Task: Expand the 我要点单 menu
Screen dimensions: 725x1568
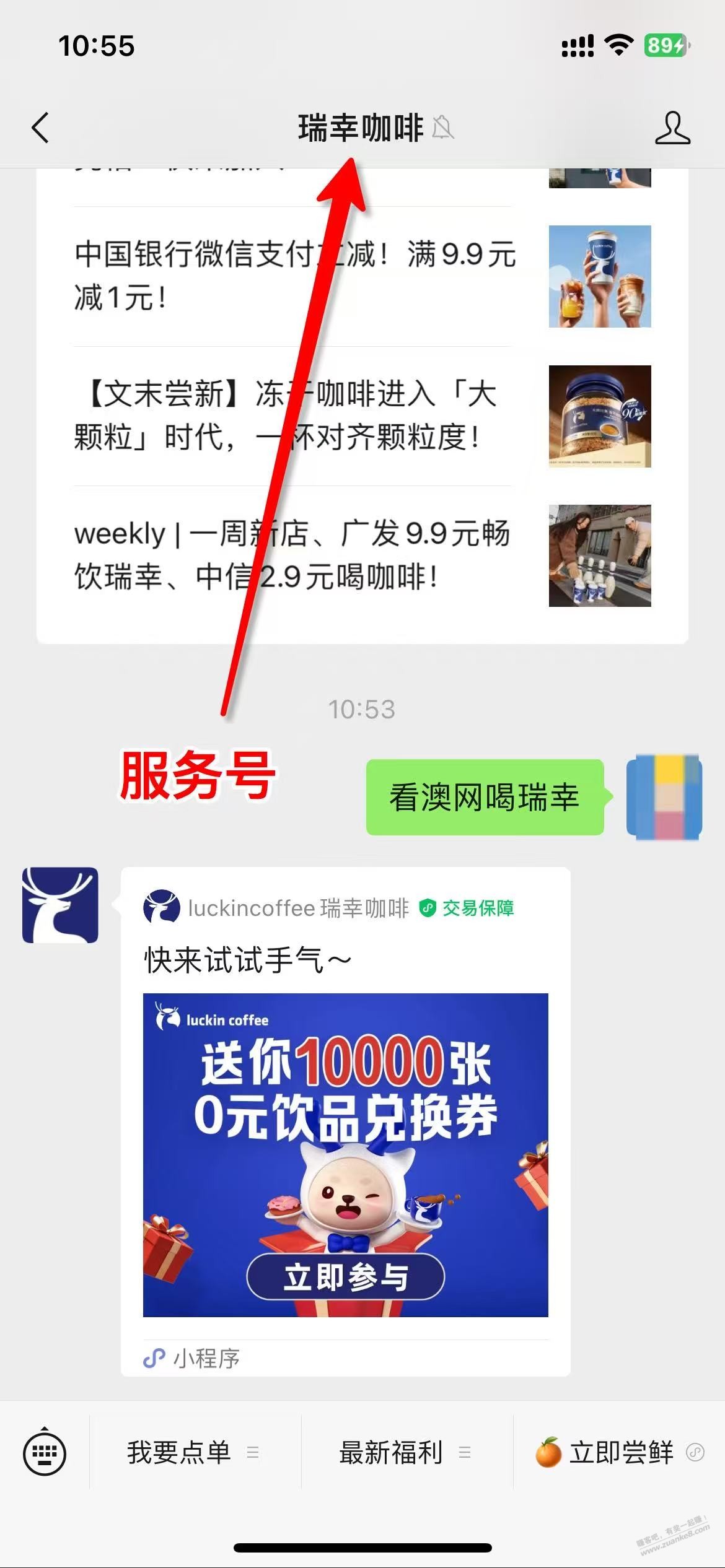Action: tap(193, 1453)
